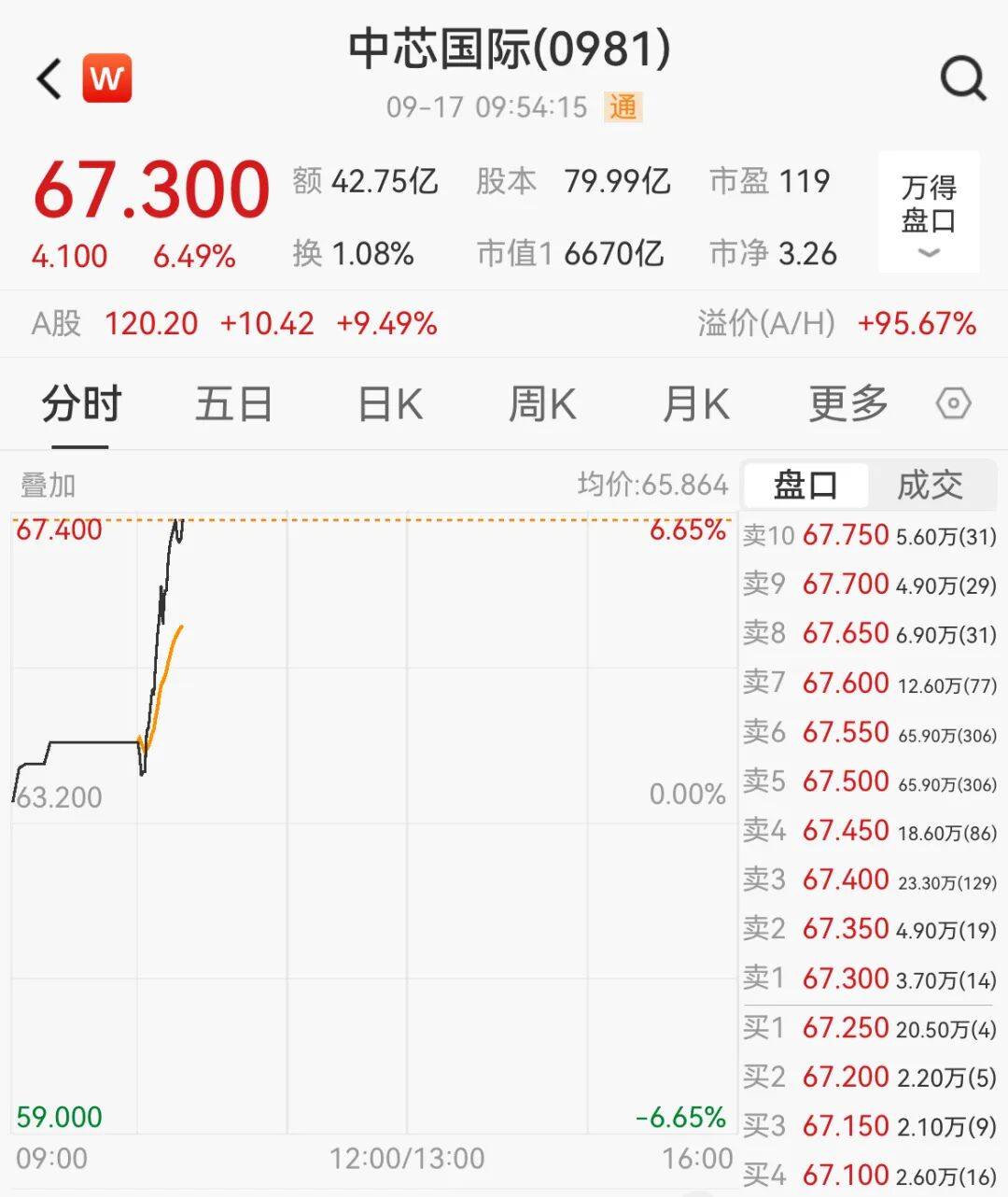Switch to the 盘口 order book view

(x=805, y=486)
